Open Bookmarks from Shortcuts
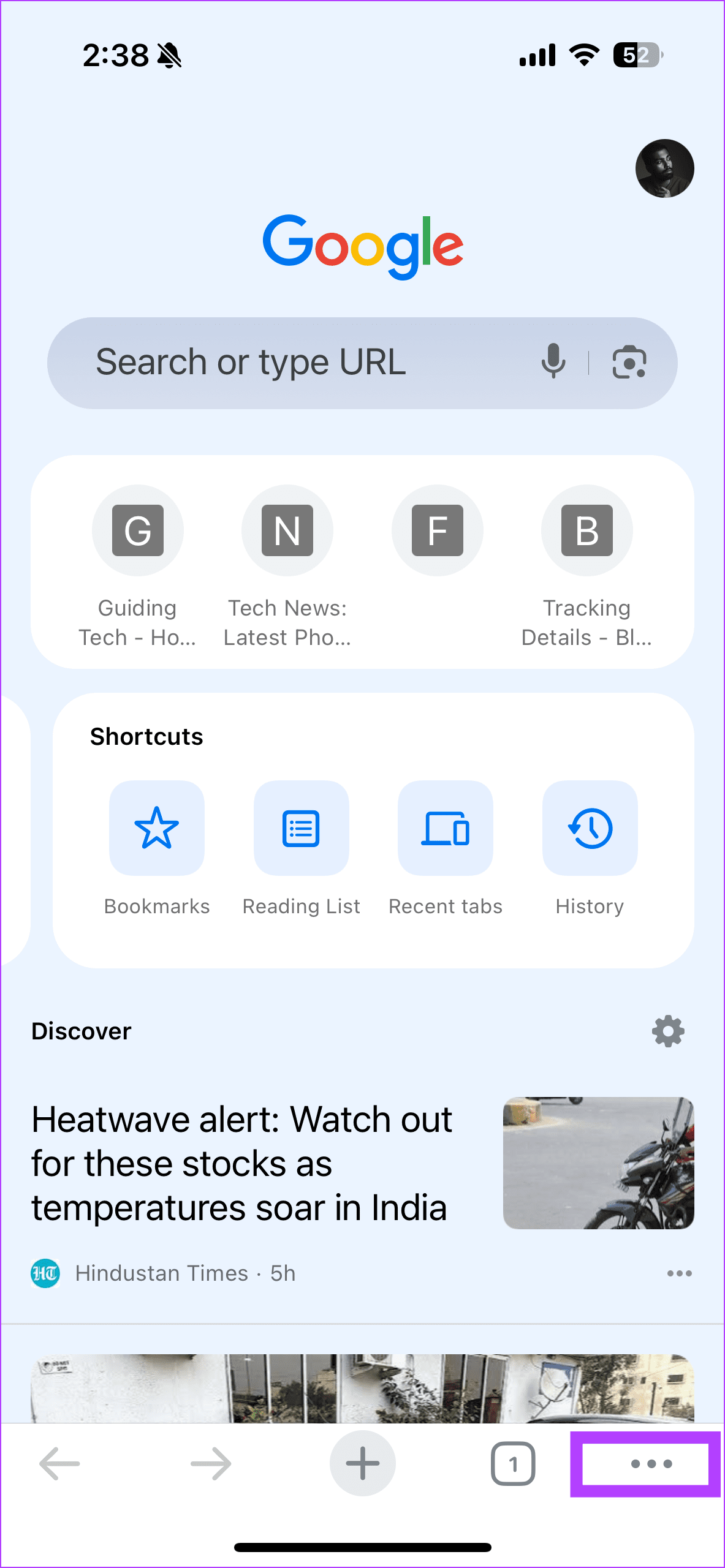 pos(157,828)
